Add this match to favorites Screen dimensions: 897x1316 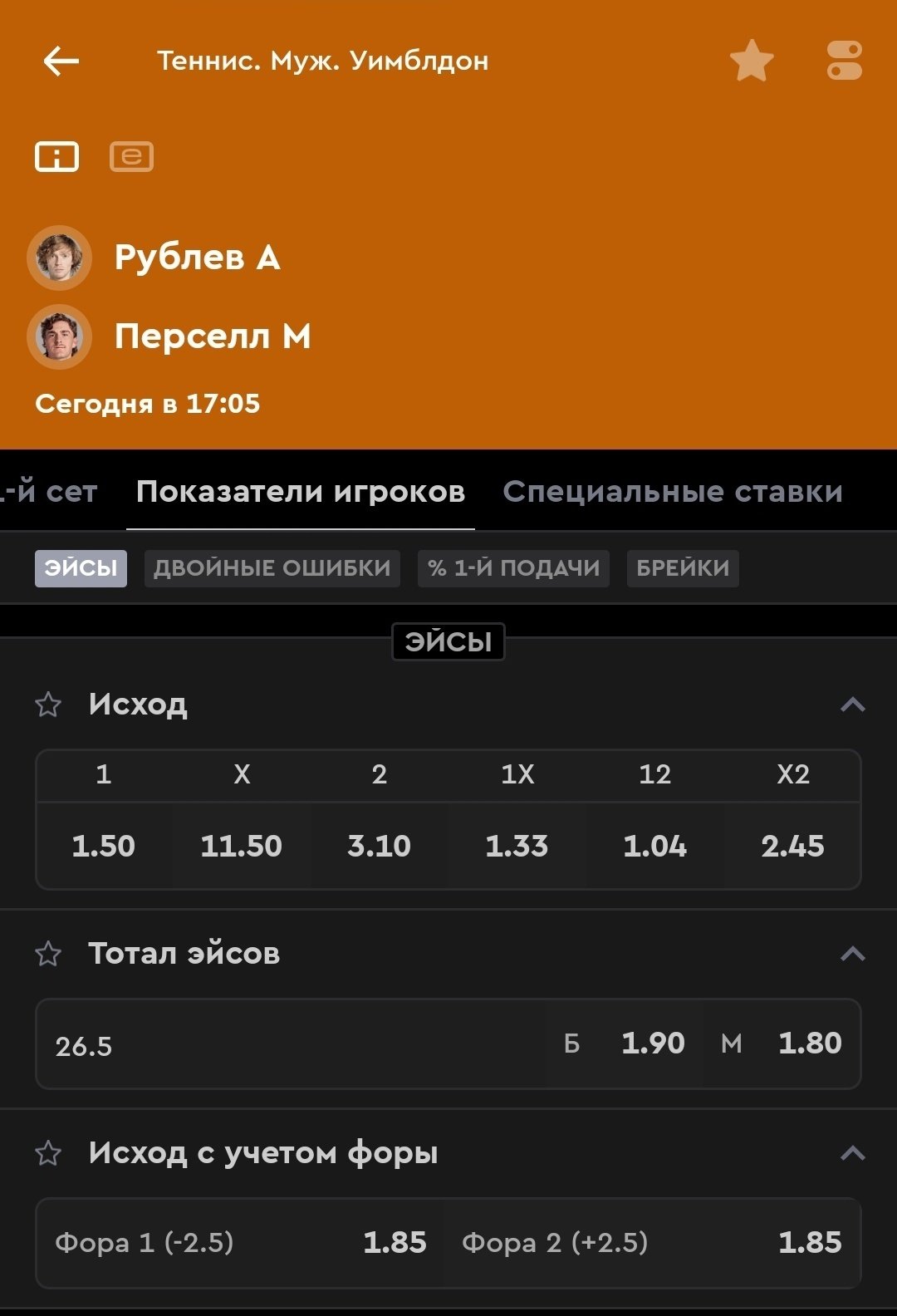pyautogui.click(x=752, y=61)
